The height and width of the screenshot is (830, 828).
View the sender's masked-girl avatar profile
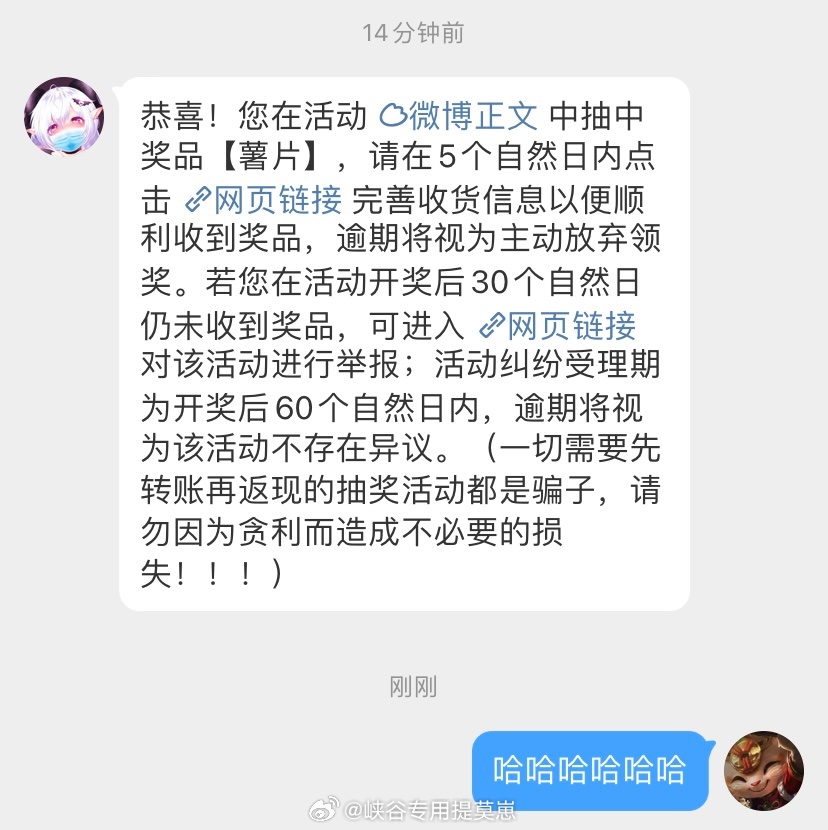click(x=64, y=116)
